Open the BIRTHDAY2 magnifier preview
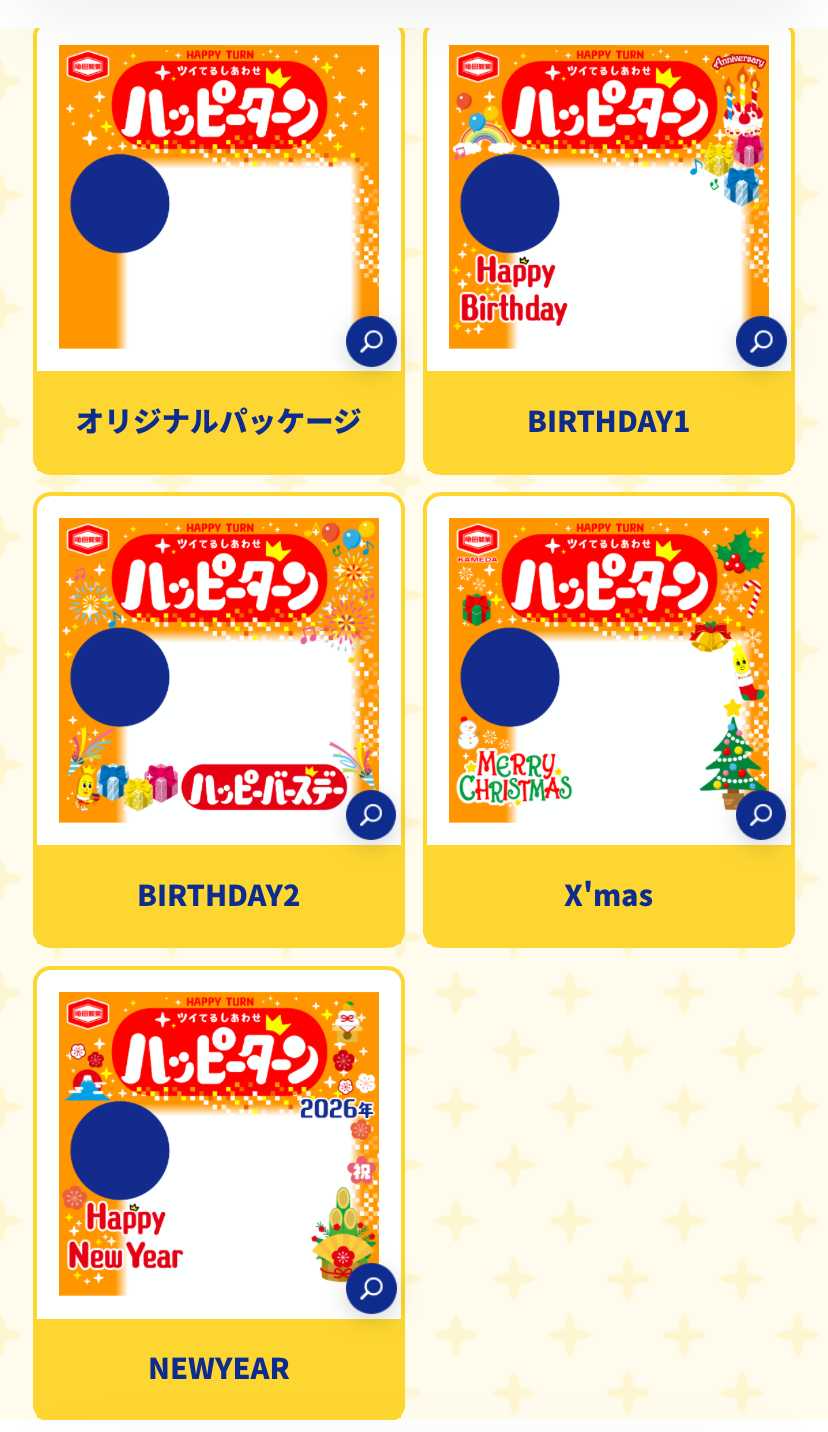The width and height of the screenshot is (828, 1432). [x=371, y=814]
